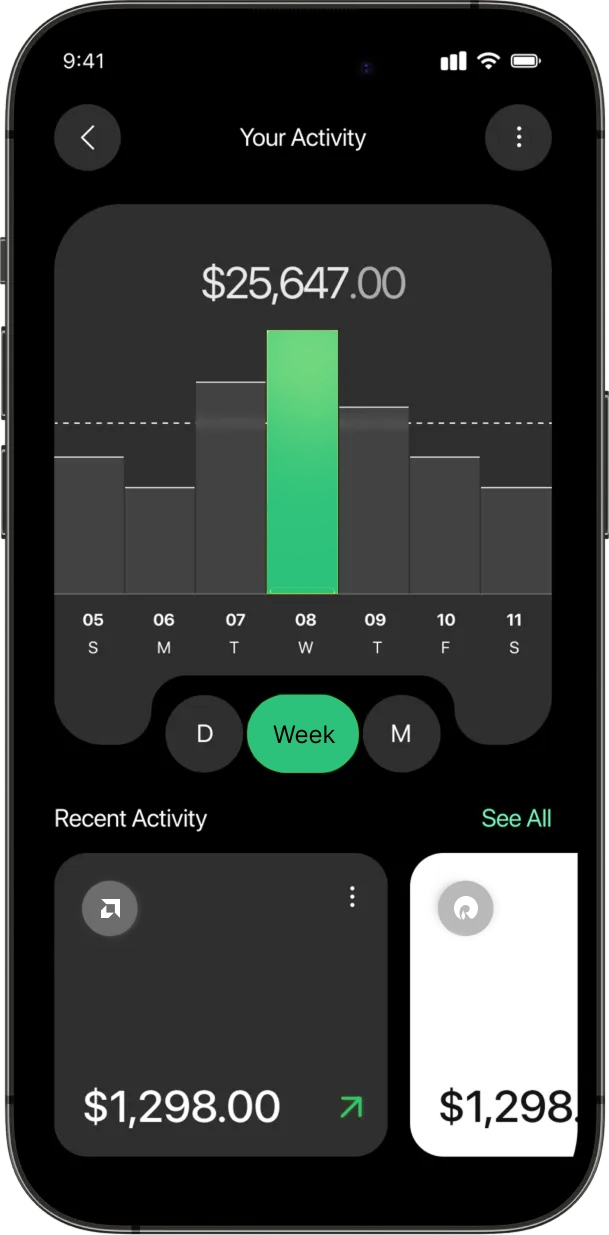Switch to the D day view
This screenshot has height=1235, width=609.
pos(205,735)
